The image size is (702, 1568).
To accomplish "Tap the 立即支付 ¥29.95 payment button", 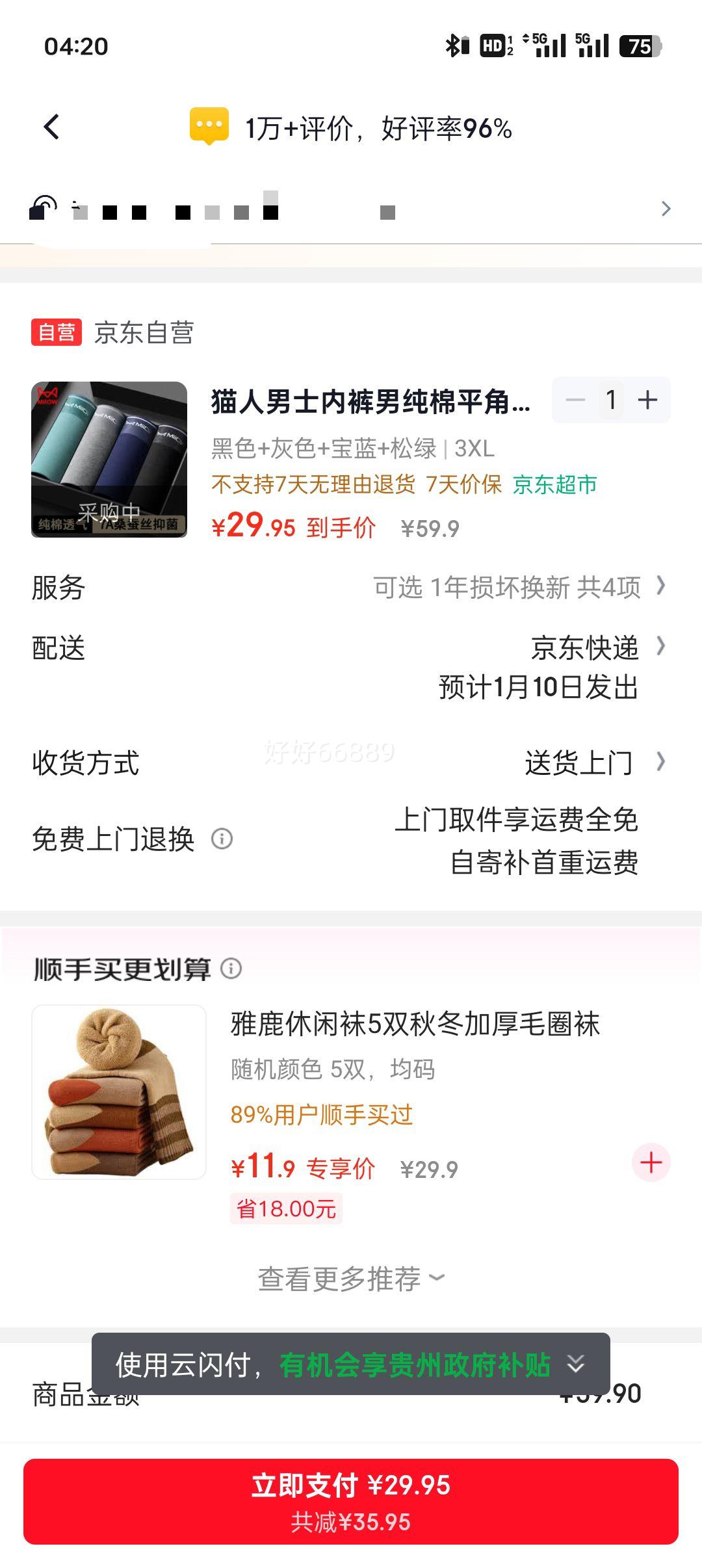I will [x=351, y=1508].
